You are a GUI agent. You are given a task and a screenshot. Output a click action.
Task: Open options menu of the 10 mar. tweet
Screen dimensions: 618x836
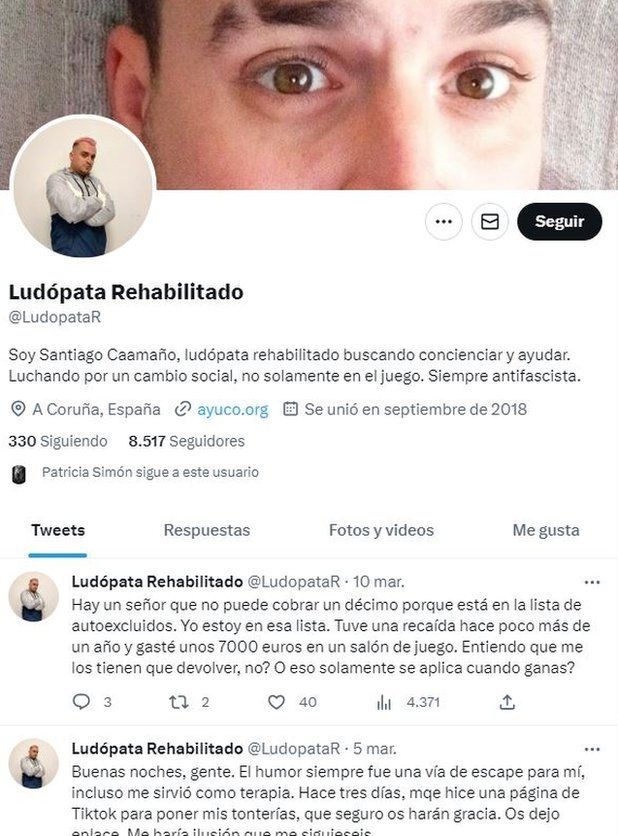click(592, 581)
